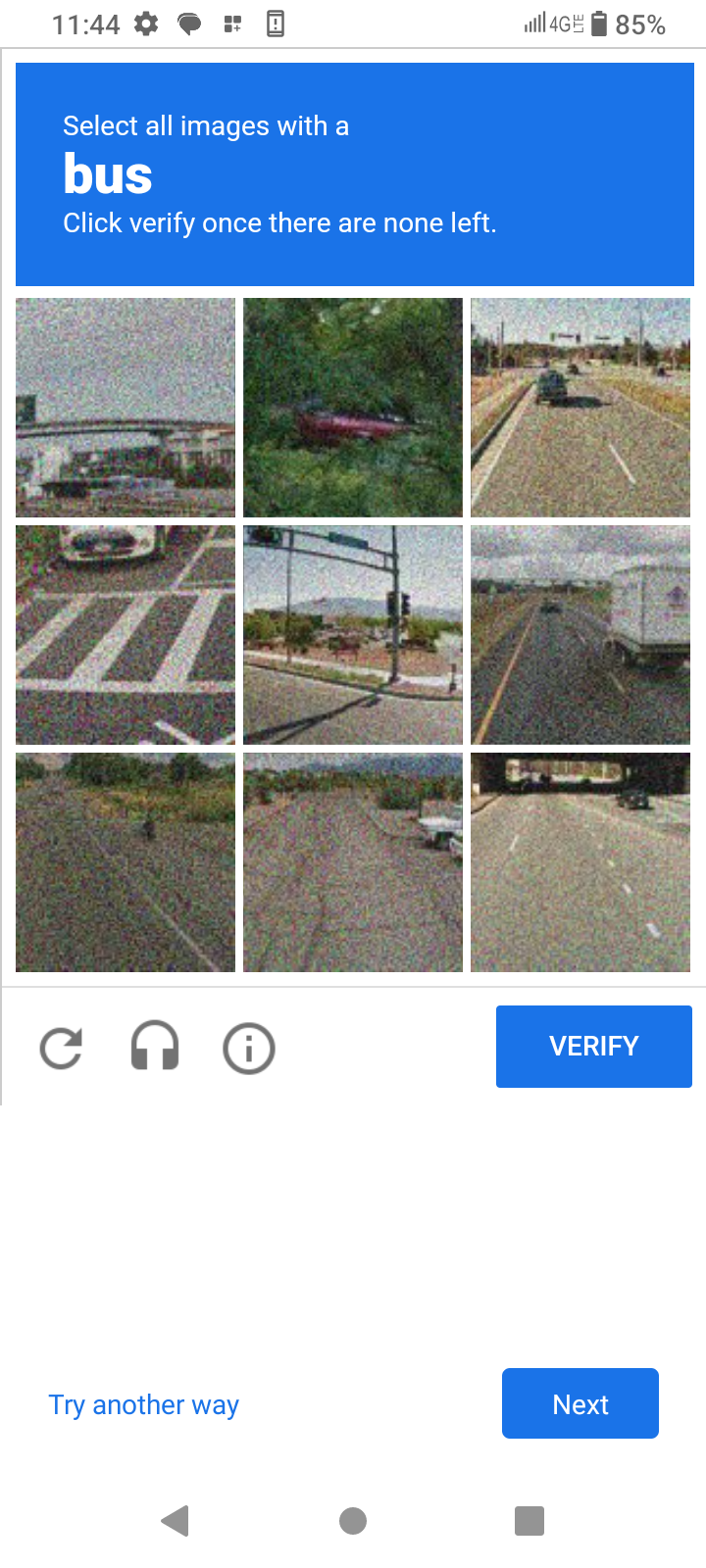Select the tile with the crosswalk stripes
706x1568 pixels.
126,635
